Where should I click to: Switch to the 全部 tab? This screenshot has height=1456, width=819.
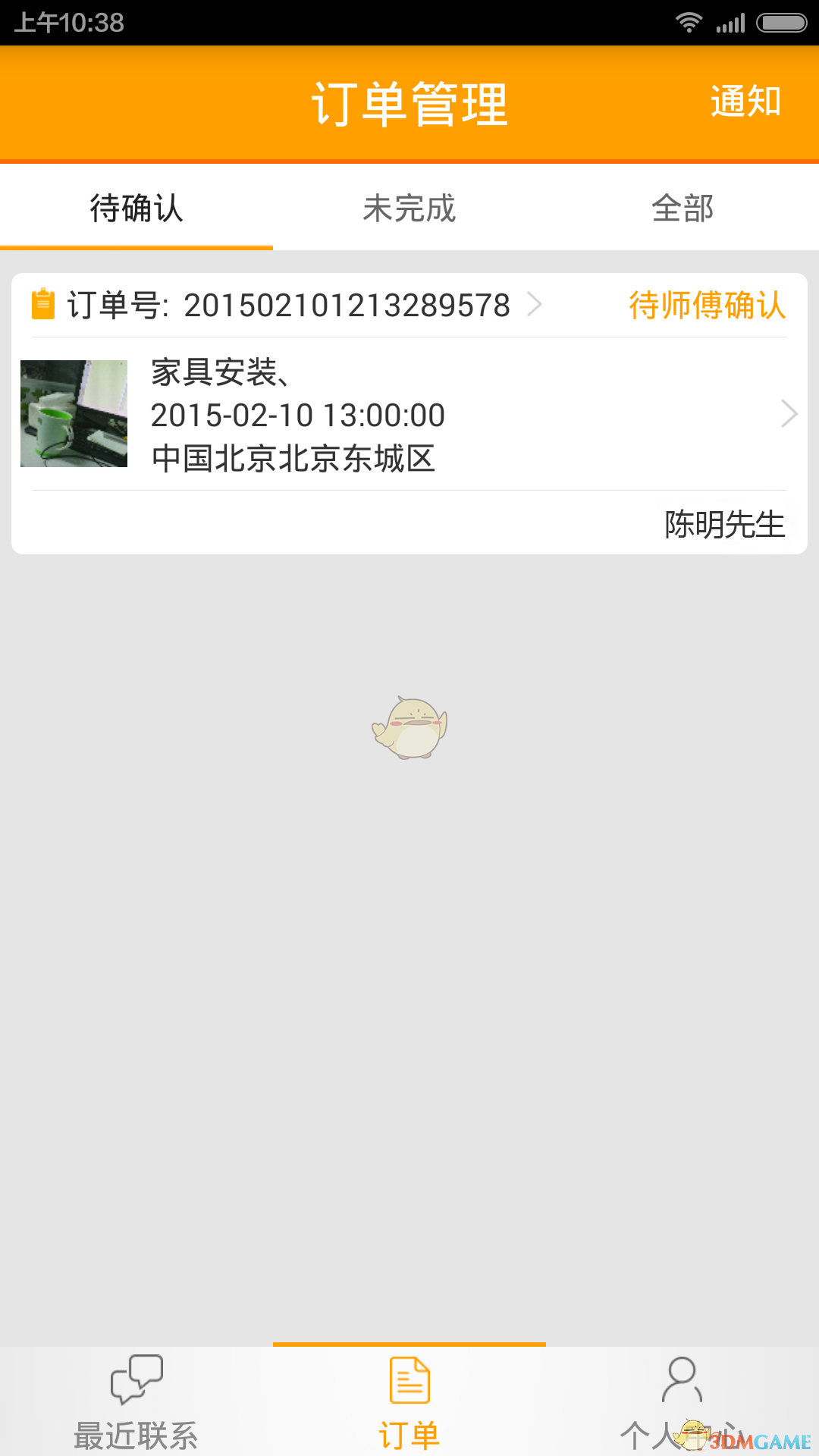coord(682,209)
